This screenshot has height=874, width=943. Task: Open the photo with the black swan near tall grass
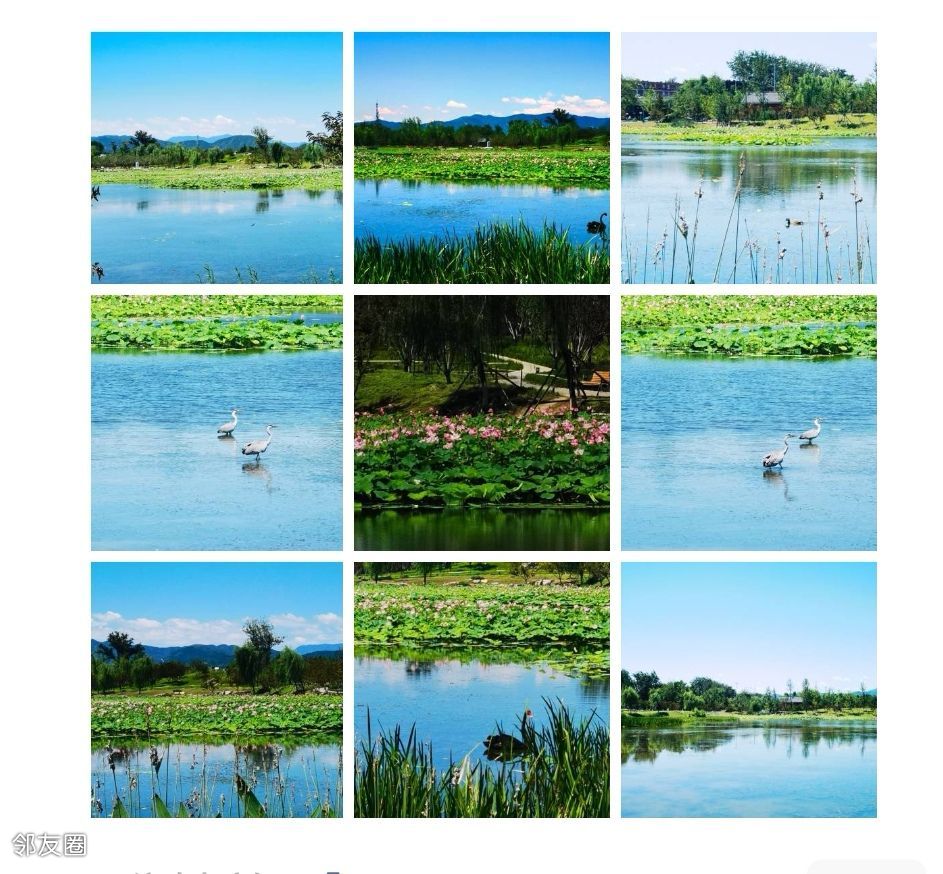[x=481, y=158]
